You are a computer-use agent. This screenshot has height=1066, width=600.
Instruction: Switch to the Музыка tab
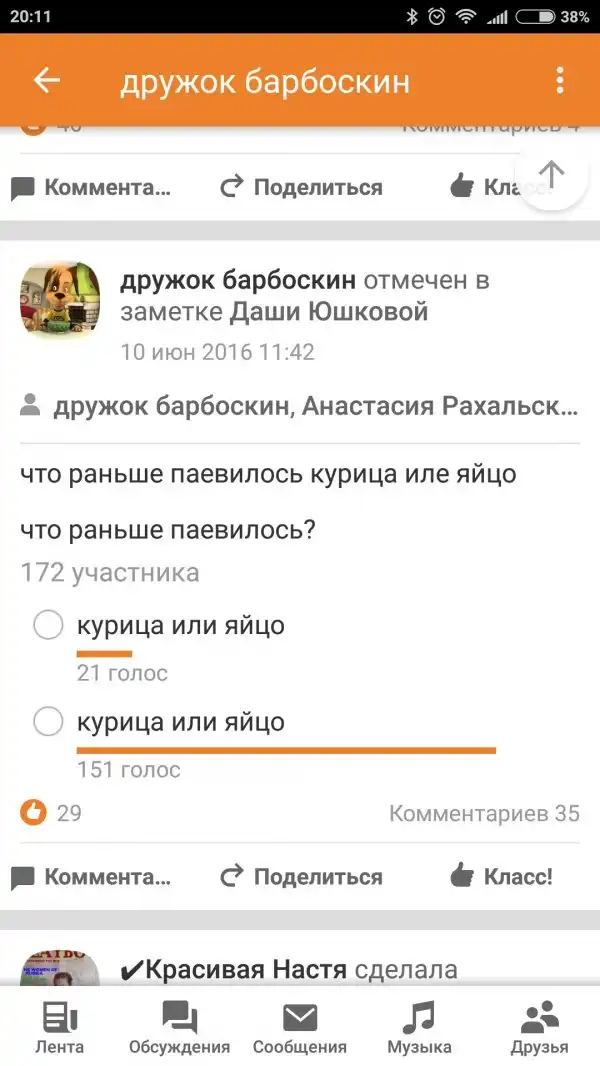point(419,1028)
